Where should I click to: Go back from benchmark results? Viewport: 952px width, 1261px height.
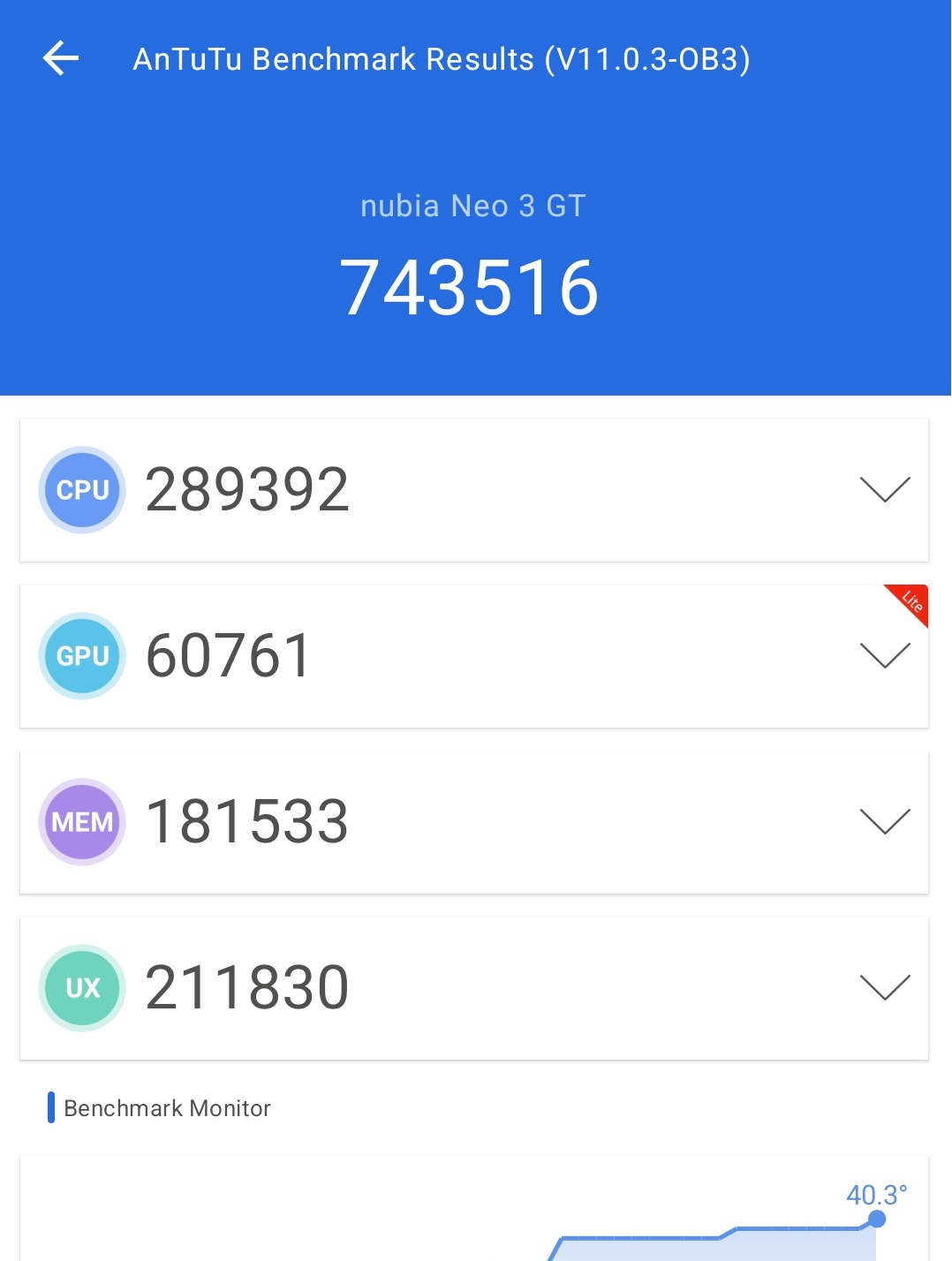pyautogui.click(x=61, y=59)
